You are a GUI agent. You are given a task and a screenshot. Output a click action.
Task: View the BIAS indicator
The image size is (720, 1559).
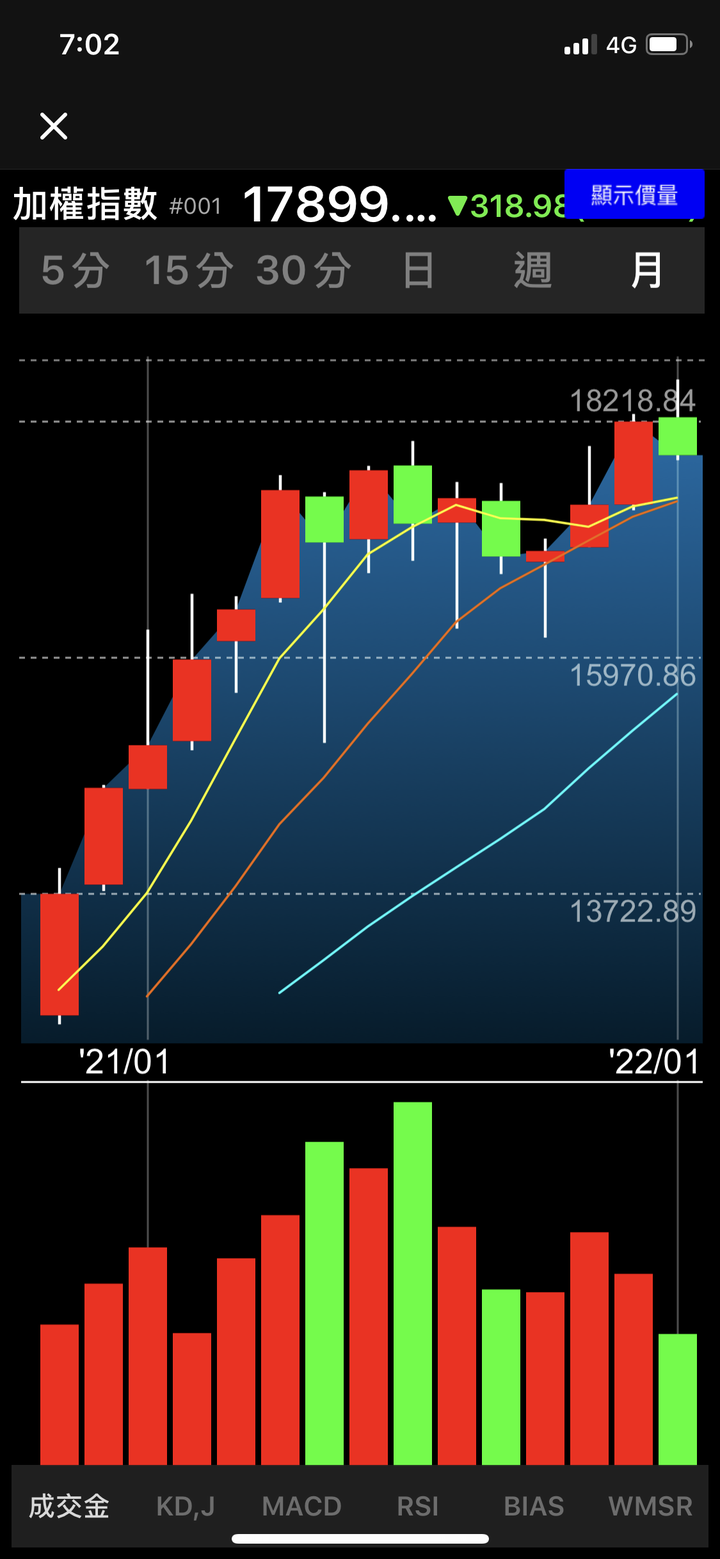tap(534, 1506)
